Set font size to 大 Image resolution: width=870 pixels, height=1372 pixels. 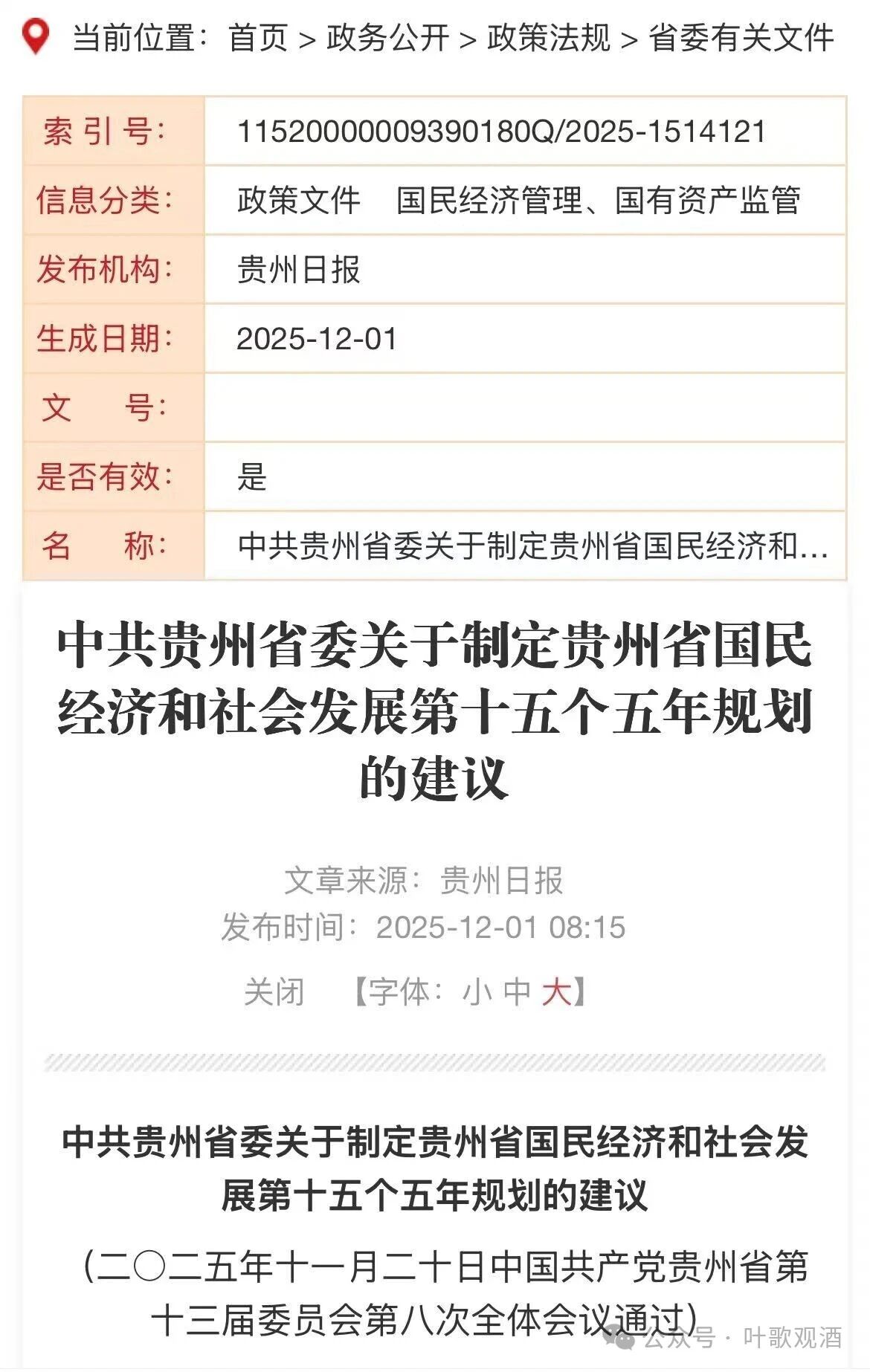[x=556, y=992]
